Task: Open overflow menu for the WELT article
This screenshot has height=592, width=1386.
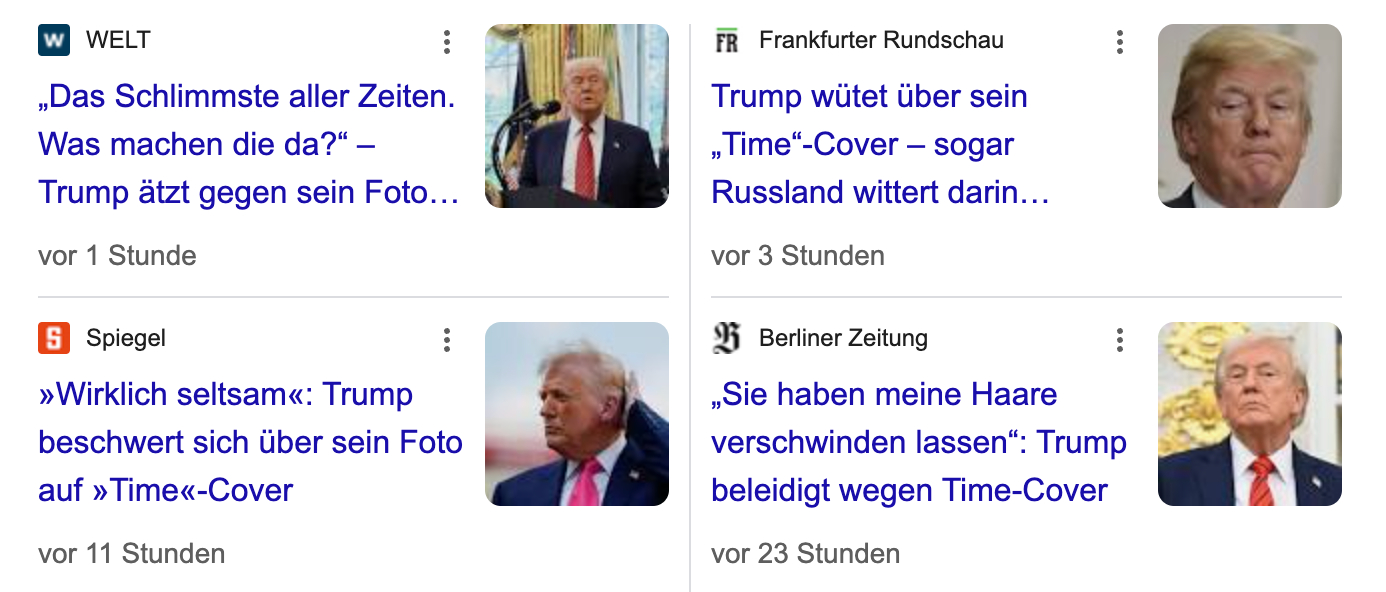Action: point(447,42)
